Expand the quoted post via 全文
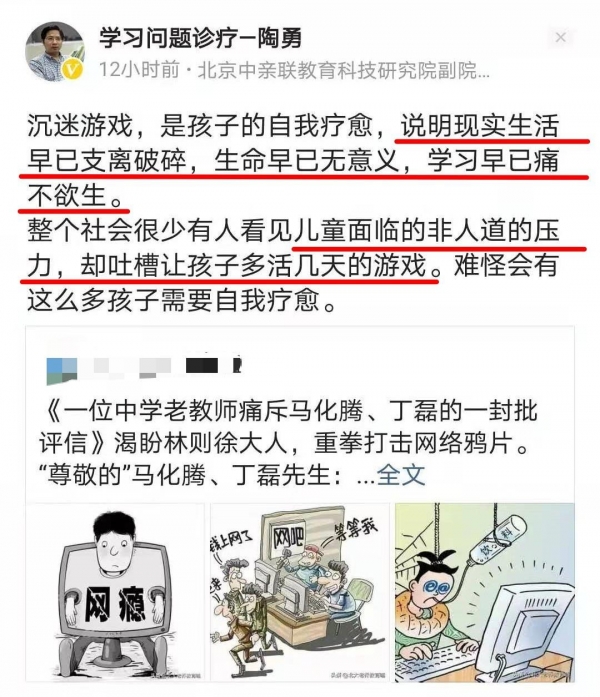This screenshot has height=697, width=600. [x=402, y=474]
